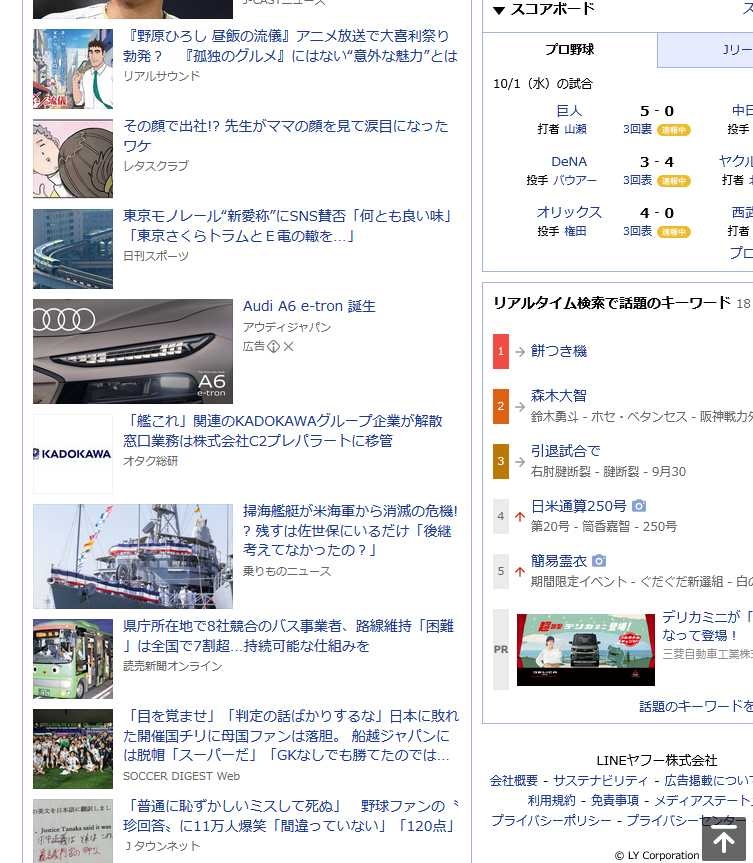Screen dimensions: 753x863
Task: Collapse the スコアボード section
Action: point(499,10)
